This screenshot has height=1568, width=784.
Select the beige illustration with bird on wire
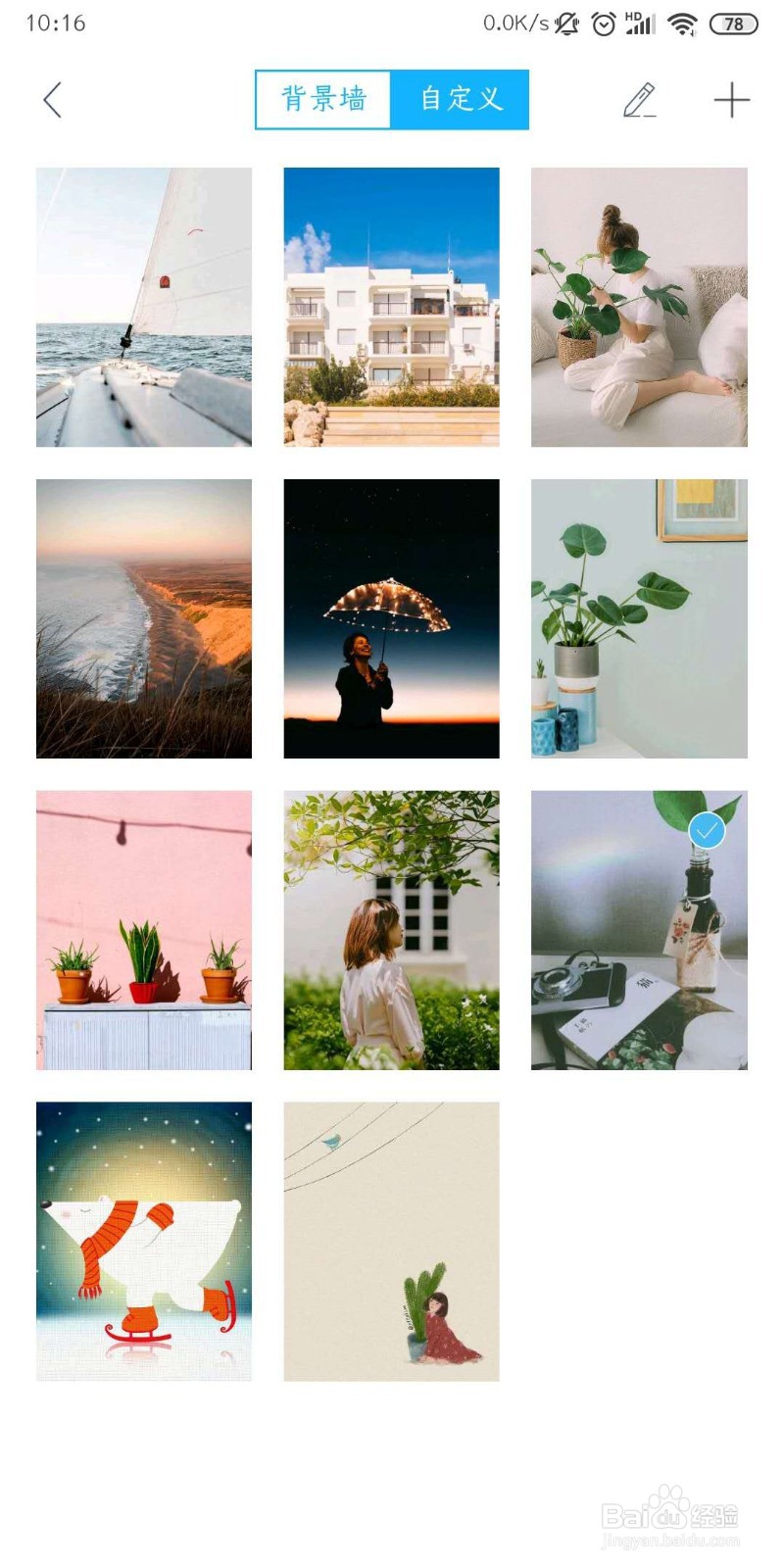(x=392, y=1242)
